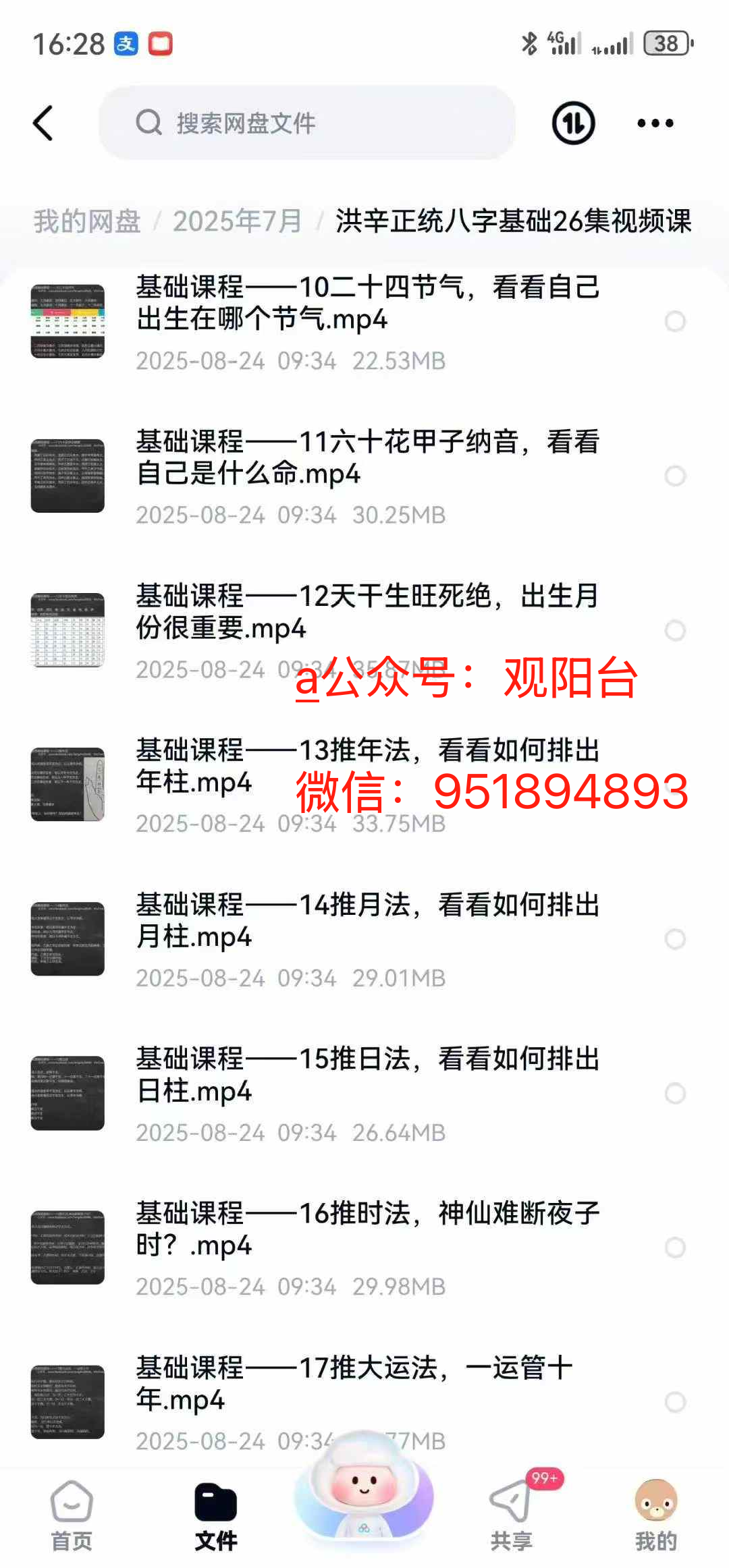Switch to the 首页 tab
729x1568 pixels.
click(x=72, y=1515)
